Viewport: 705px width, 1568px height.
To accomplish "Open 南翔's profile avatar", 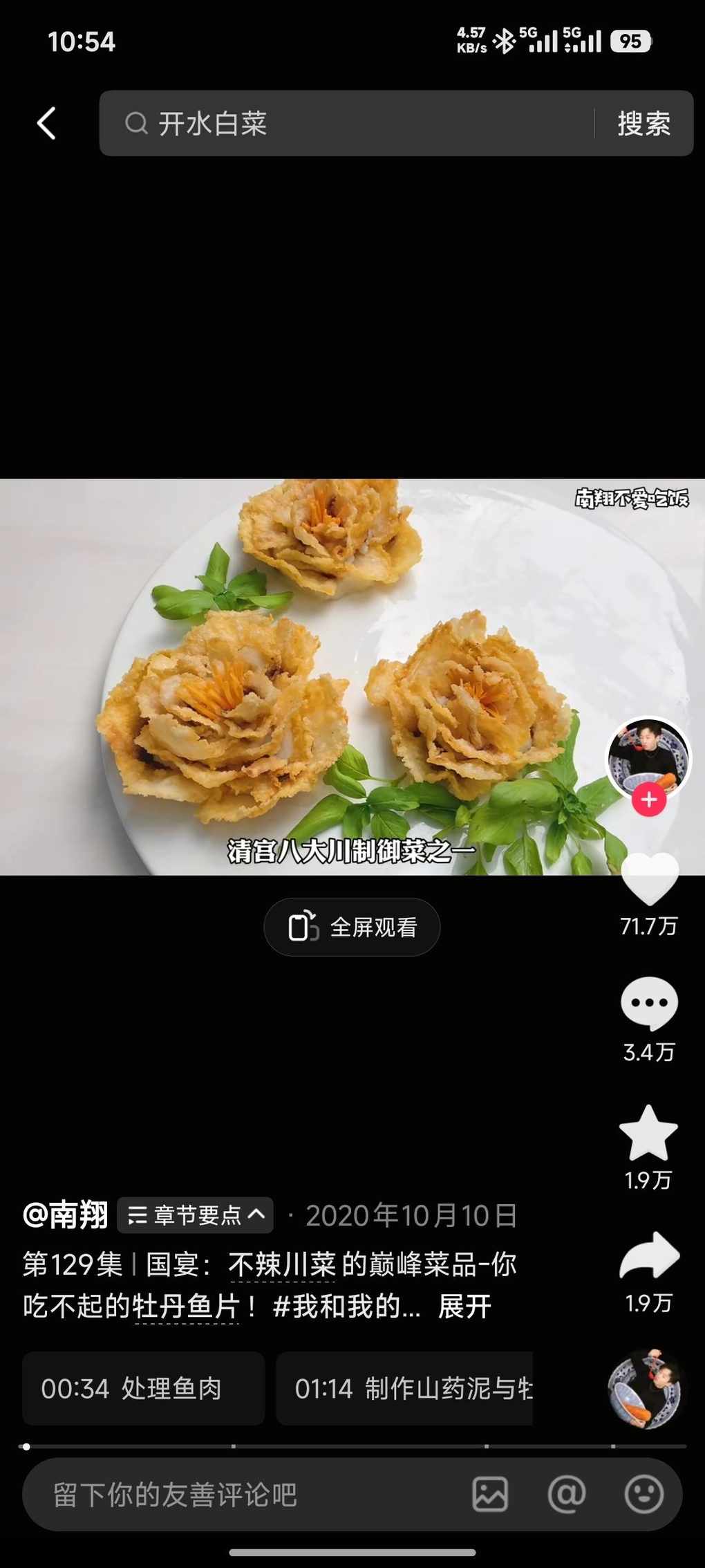I will click(x=648, y=757).
